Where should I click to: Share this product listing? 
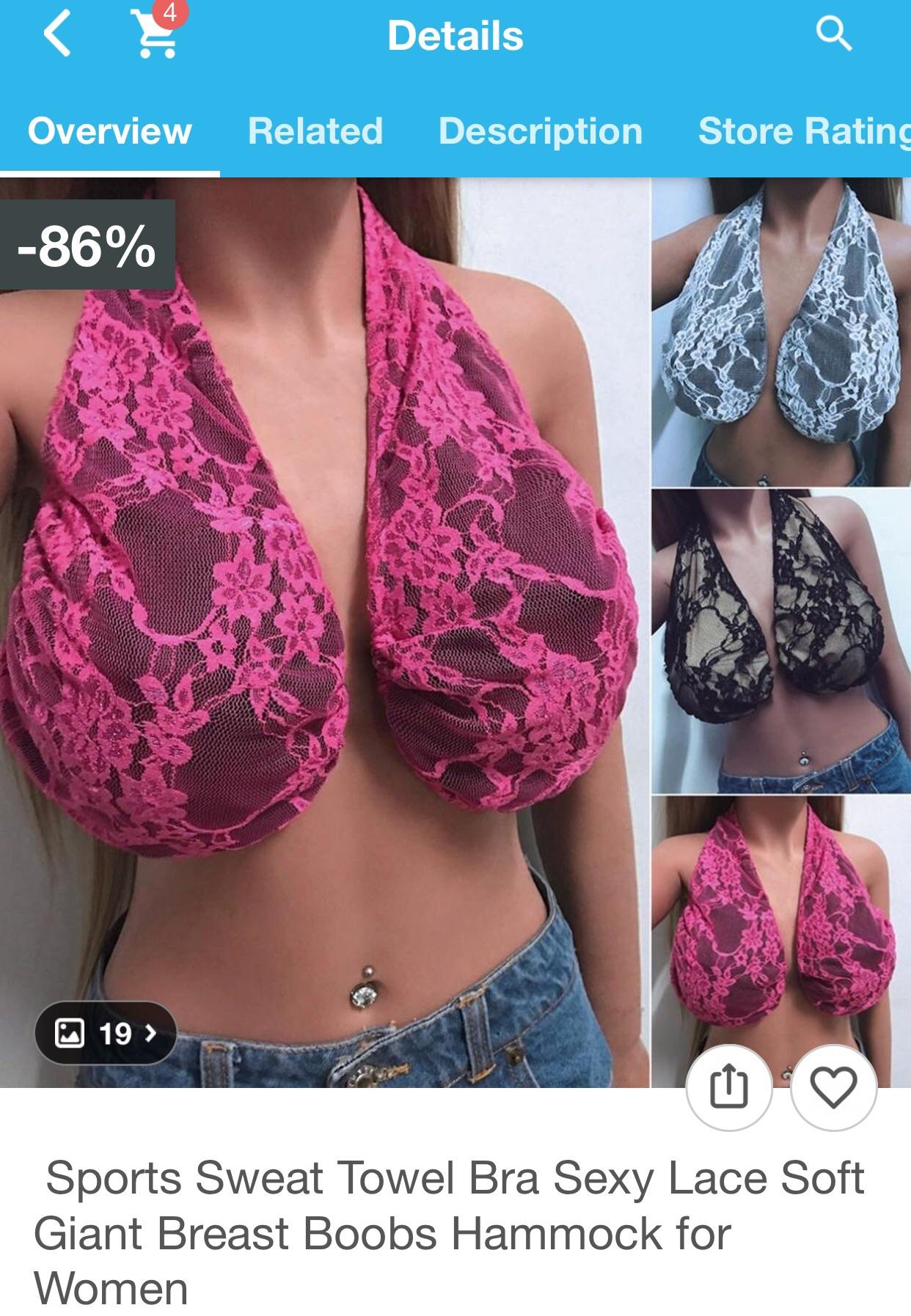coord(728,1087)
